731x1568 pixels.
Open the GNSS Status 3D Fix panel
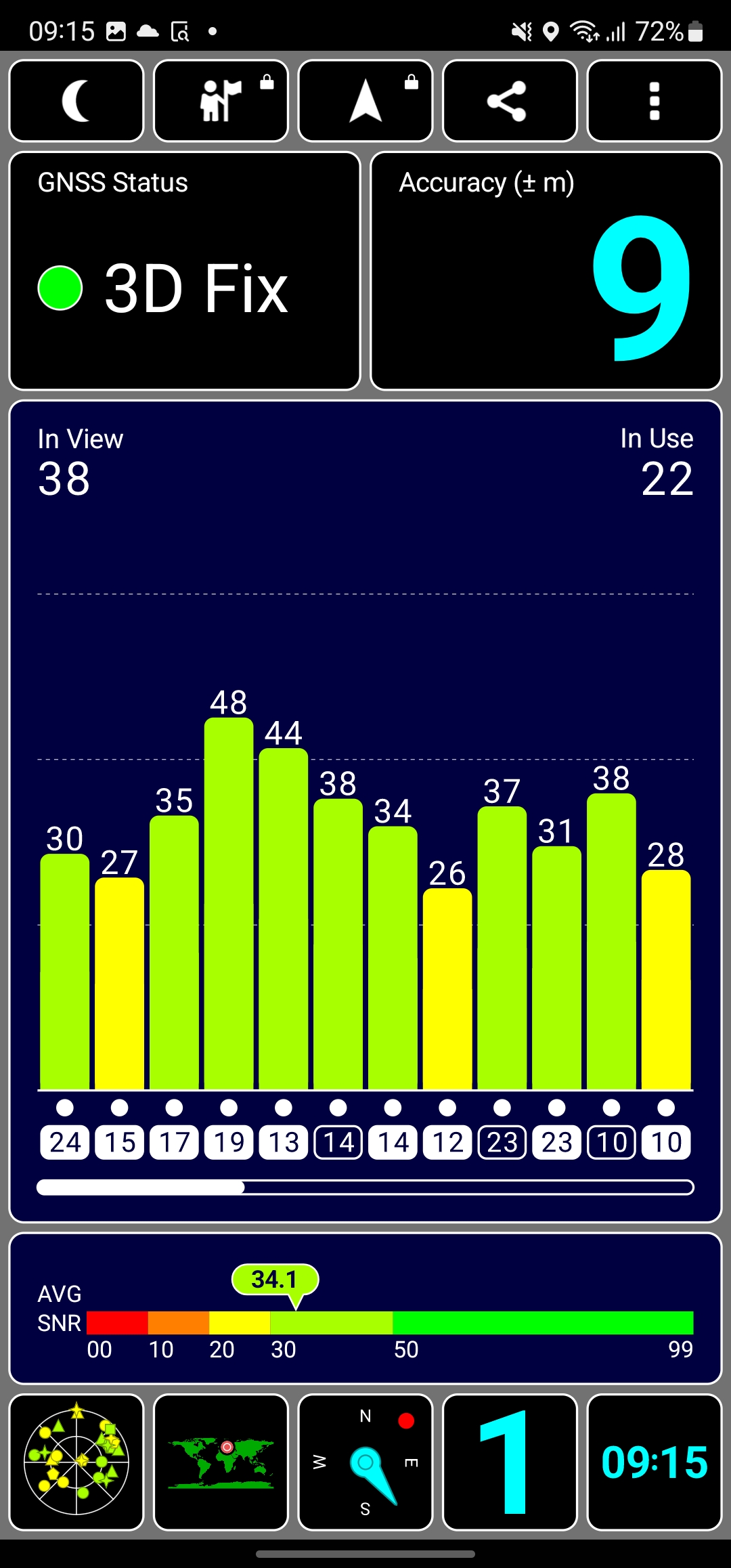[185, 271]
